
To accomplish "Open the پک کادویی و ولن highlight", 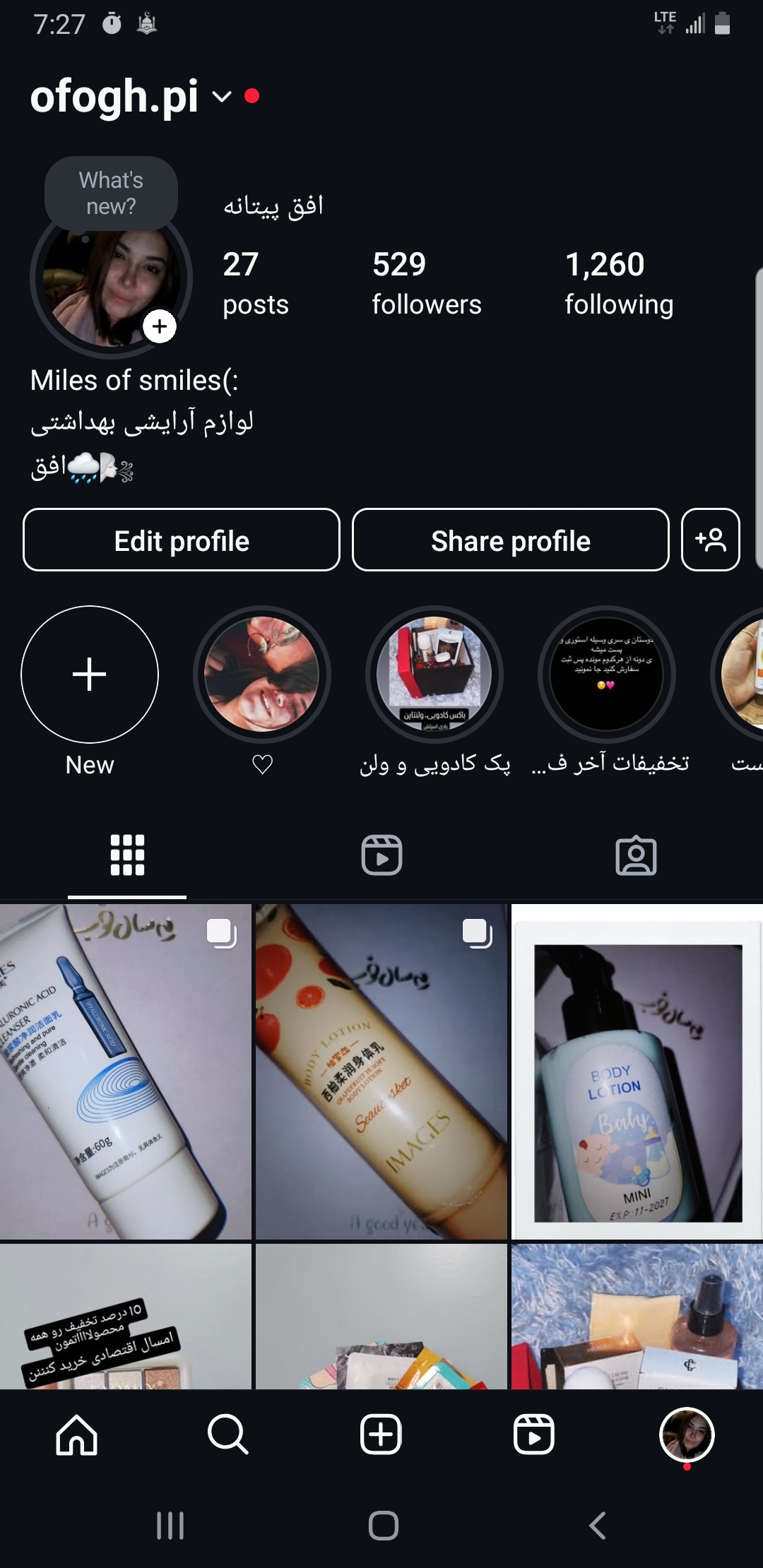I will click(x=434, y=675).
